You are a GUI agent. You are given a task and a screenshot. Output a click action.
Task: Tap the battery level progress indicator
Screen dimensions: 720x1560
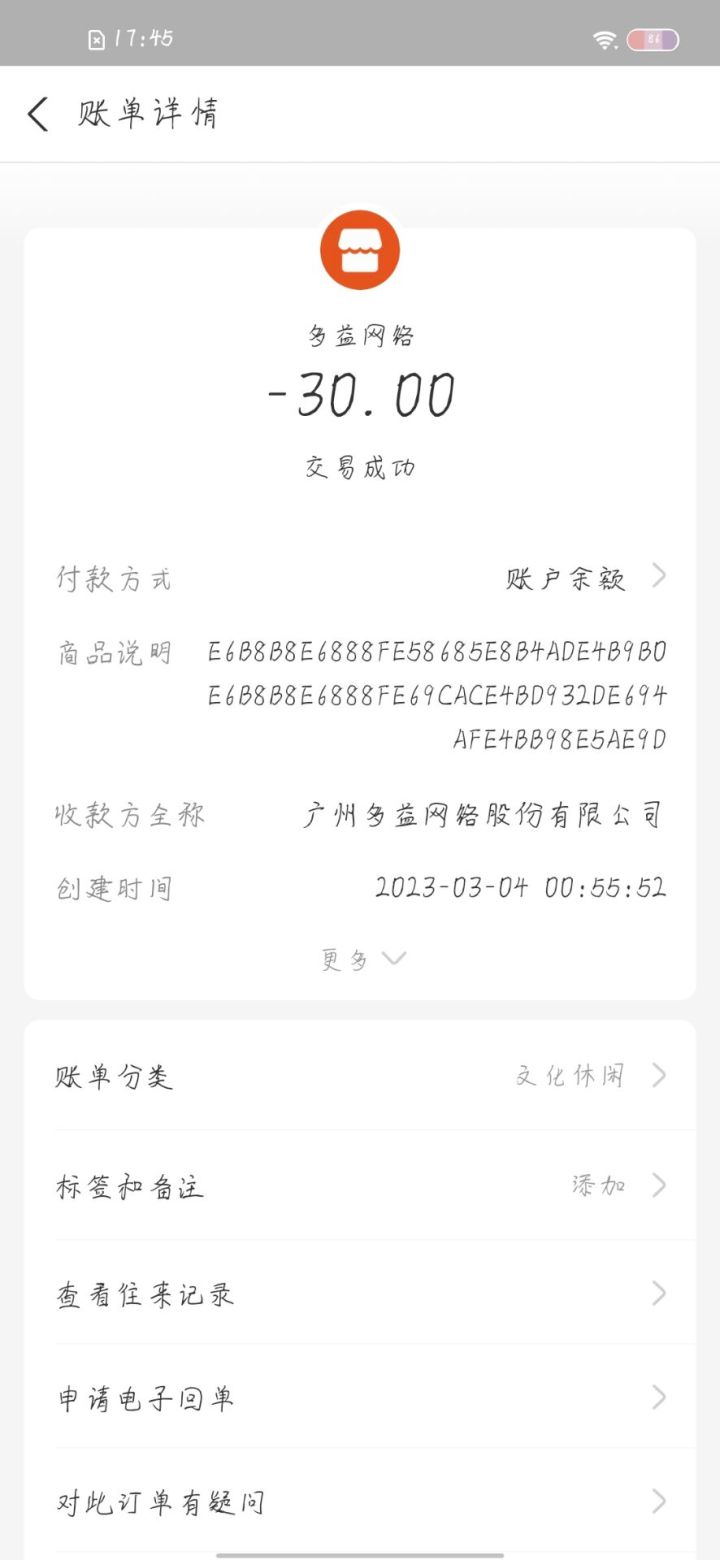(x=648, y=38)
